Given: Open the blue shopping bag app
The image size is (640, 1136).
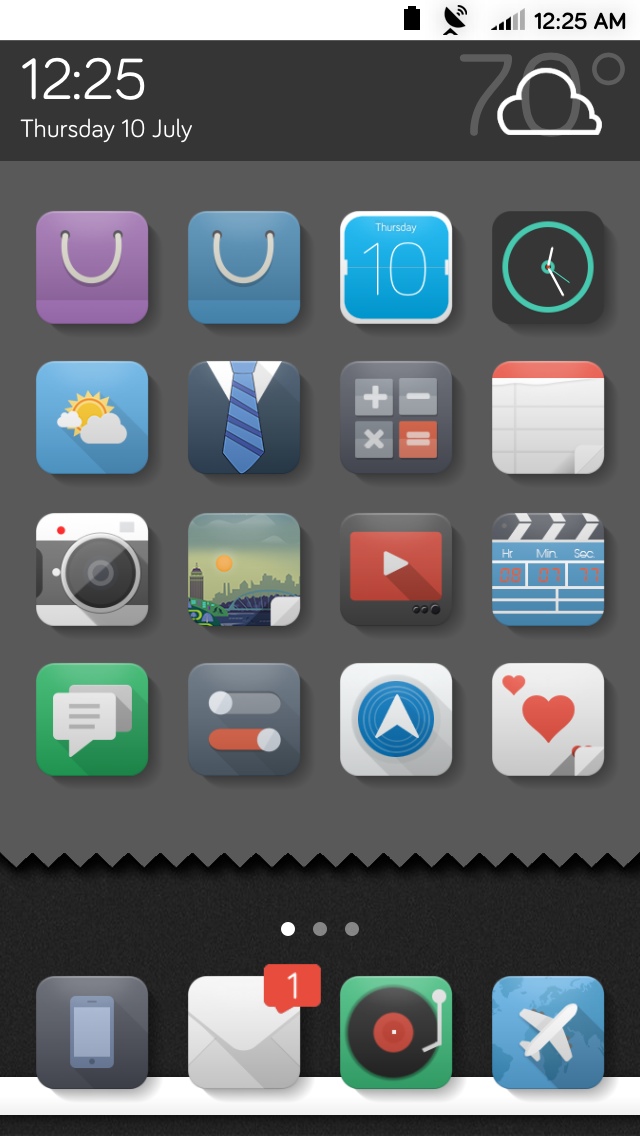Looking at the screenshot, I should (244, 267).
